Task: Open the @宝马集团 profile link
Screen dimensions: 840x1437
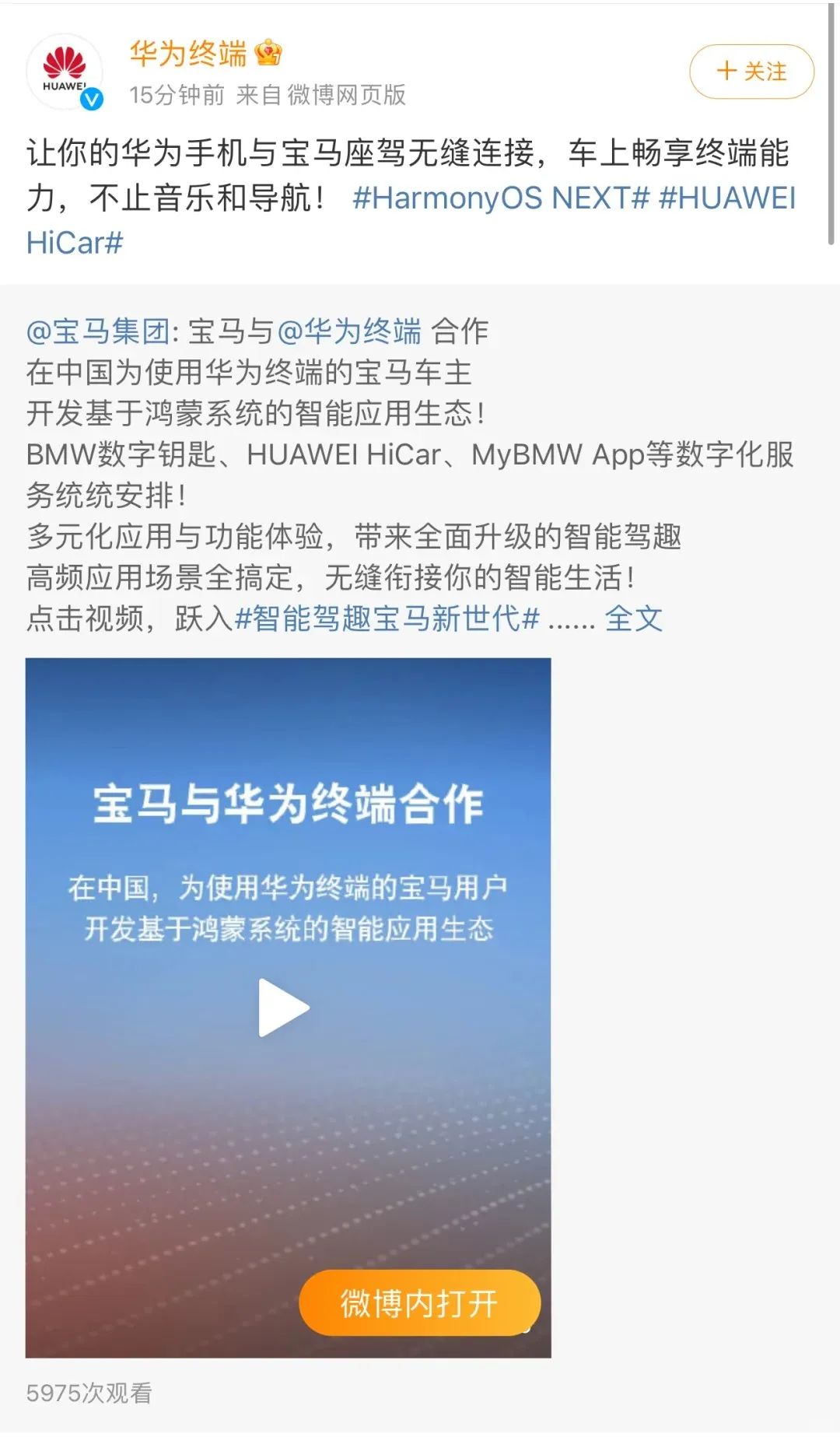Action: click(x=98, y=331)
